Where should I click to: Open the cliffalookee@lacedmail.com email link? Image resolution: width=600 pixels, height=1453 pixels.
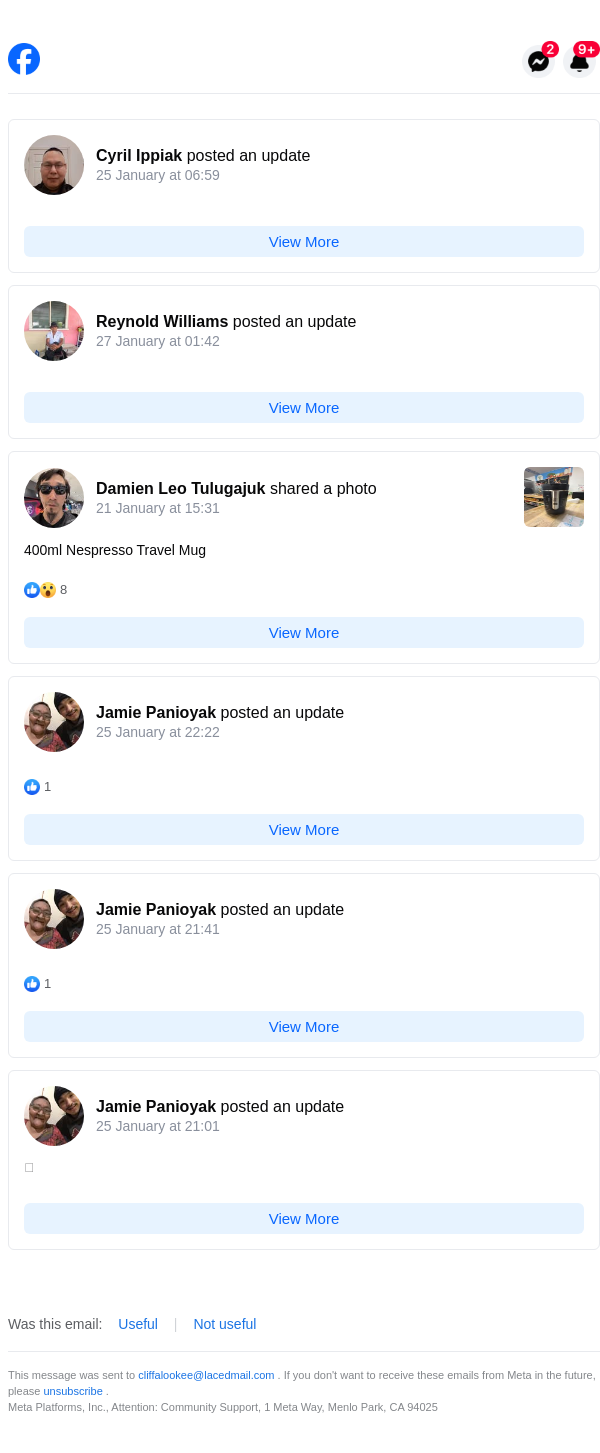tap(206, 1375)
